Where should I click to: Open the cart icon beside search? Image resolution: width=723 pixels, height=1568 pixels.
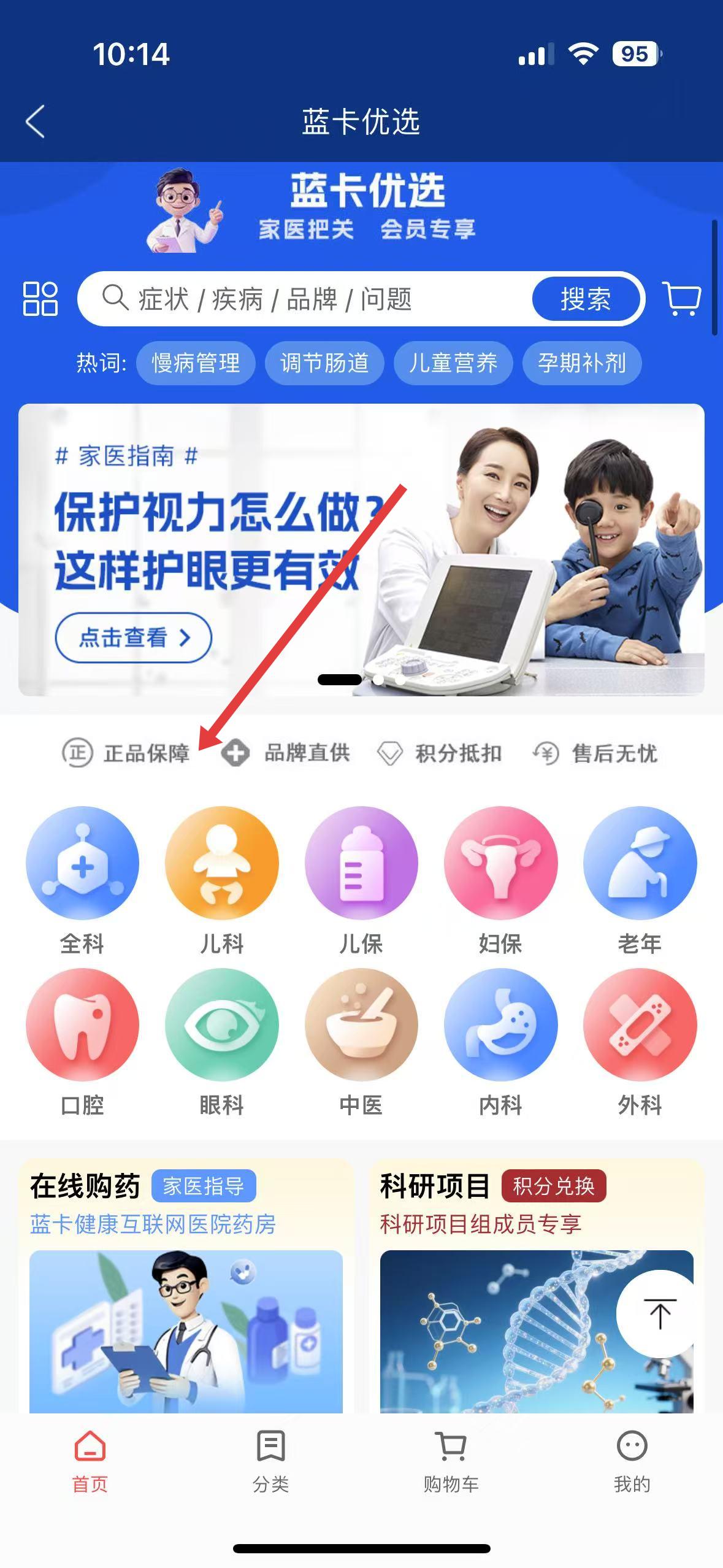tap(682, 299)
